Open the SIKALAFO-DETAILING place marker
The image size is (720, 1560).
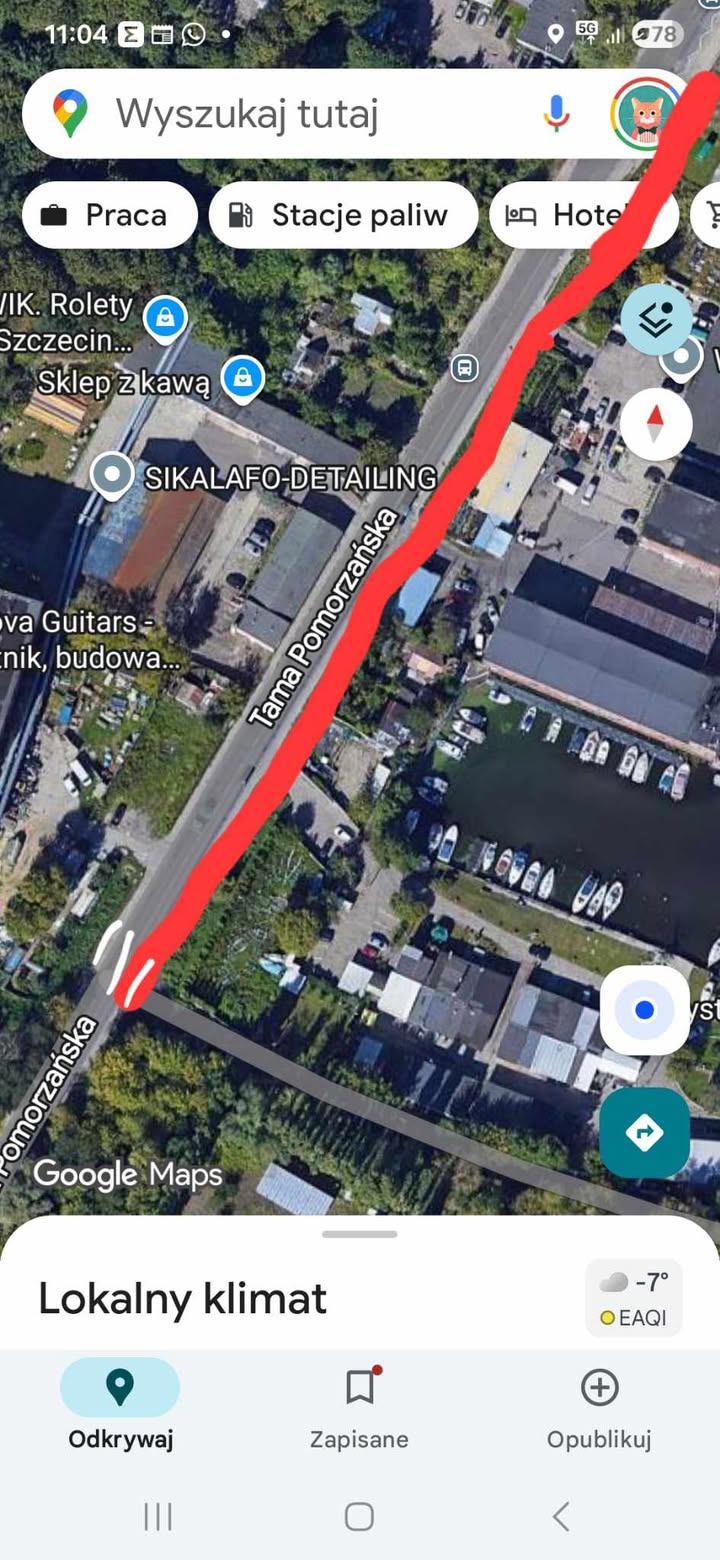(x=112, y=476)
